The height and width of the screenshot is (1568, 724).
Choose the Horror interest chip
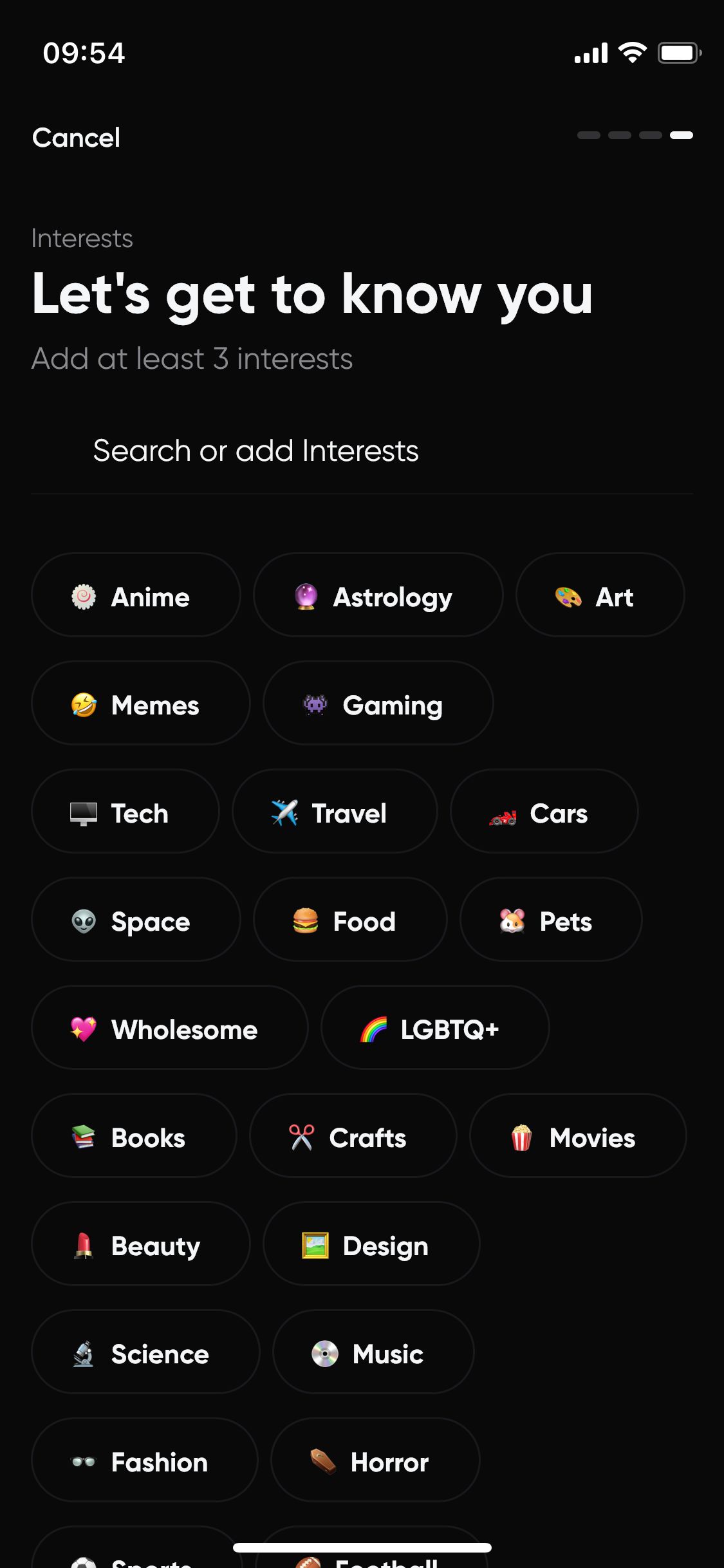point(375,1461)
